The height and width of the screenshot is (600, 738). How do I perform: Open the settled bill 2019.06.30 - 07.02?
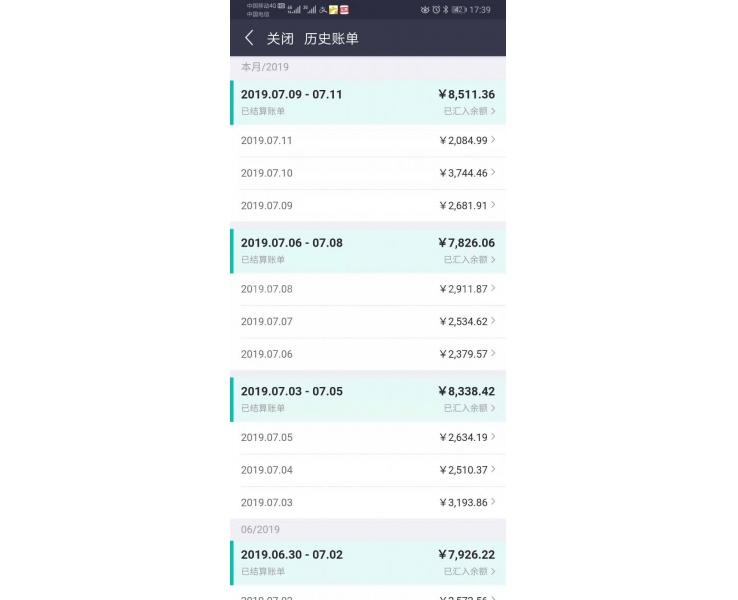pyautogui.click(x=368, y=562)
